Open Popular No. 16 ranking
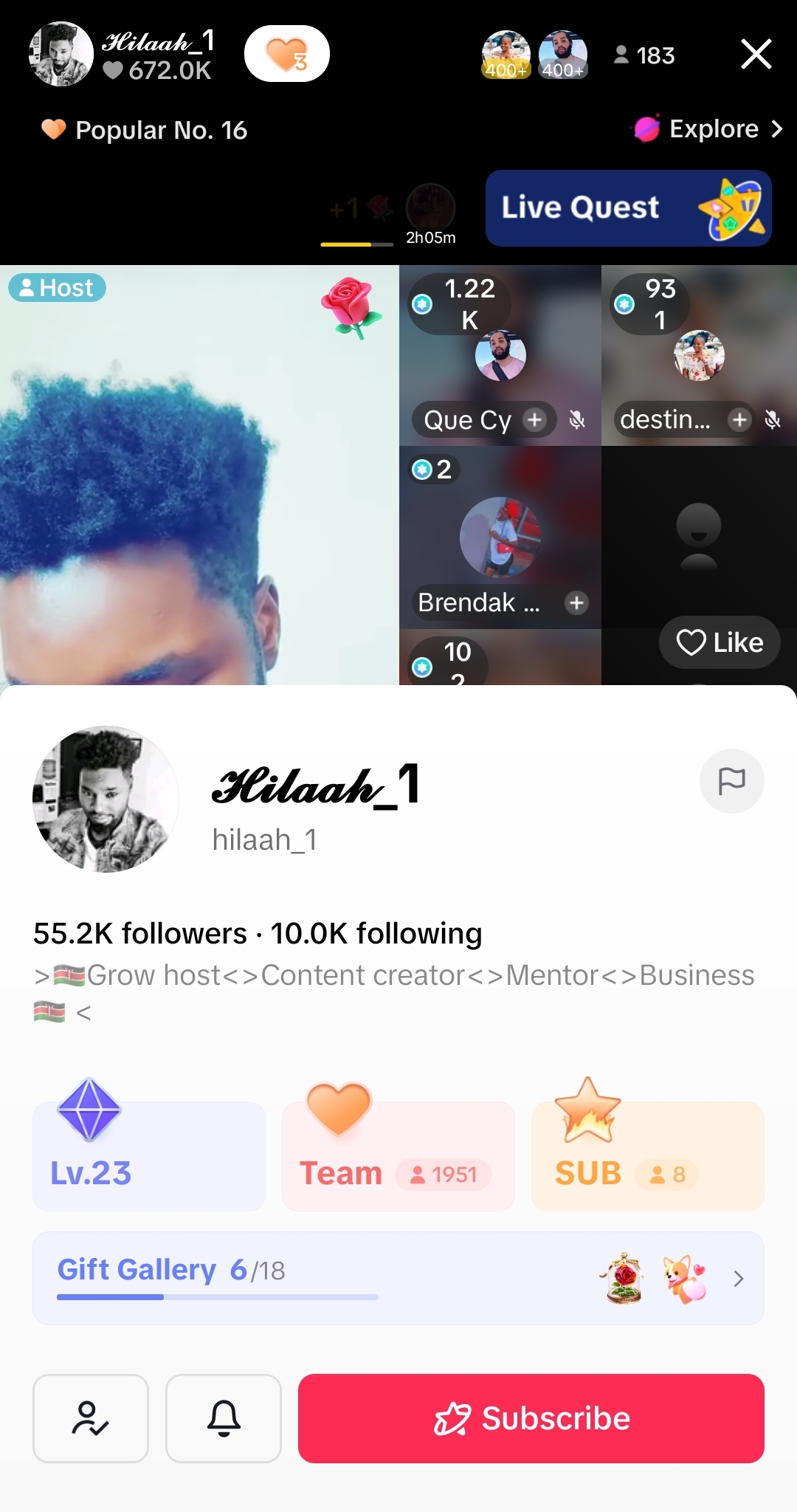797x1512 pixels. (145, 131)
